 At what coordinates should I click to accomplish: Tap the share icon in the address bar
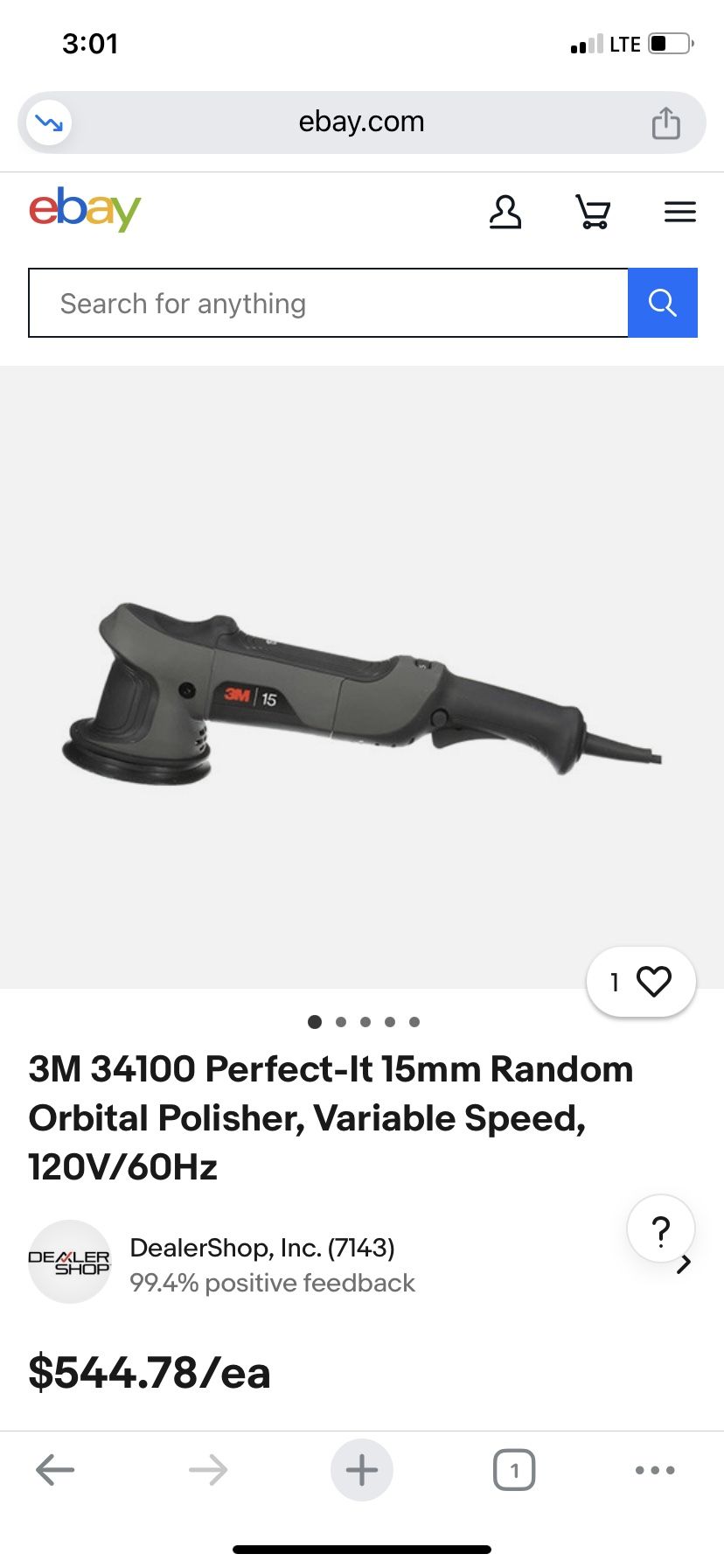click(x=667, y=122)
